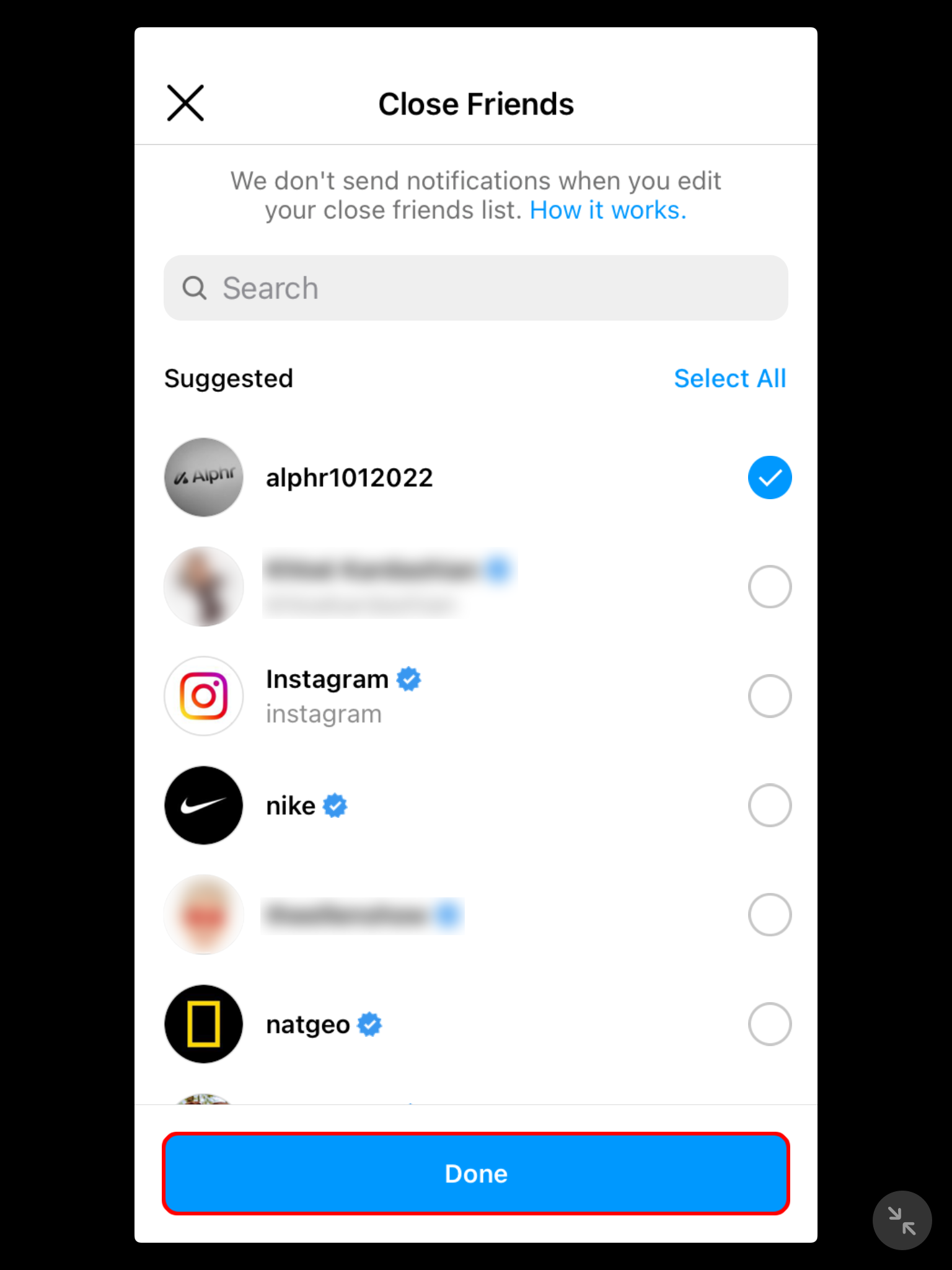Image resolution: width=952 pixels, height=1270 pixels.
Task: Tap the minimize arrows icon
Action: pos(902,1220)
